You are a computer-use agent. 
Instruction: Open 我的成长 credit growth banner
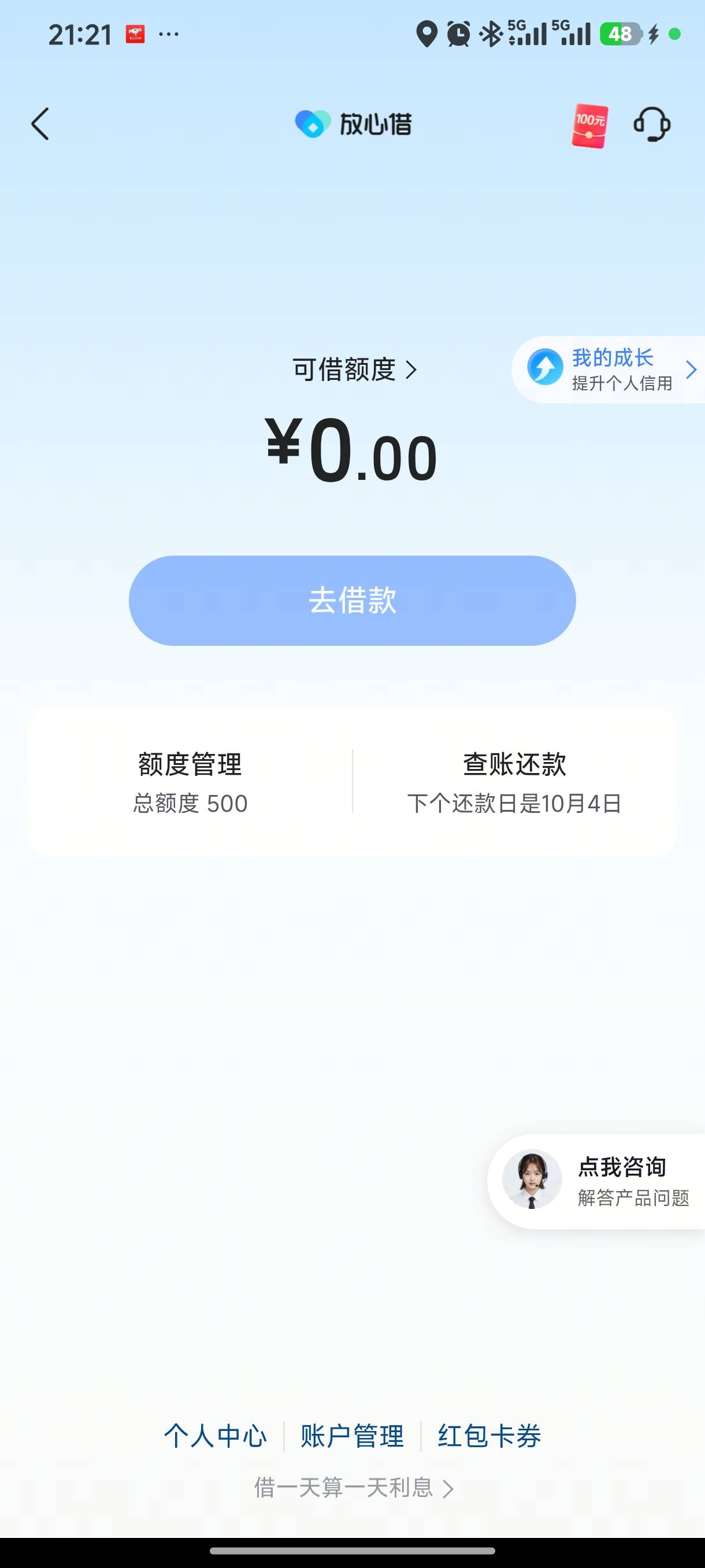point(609,369)
